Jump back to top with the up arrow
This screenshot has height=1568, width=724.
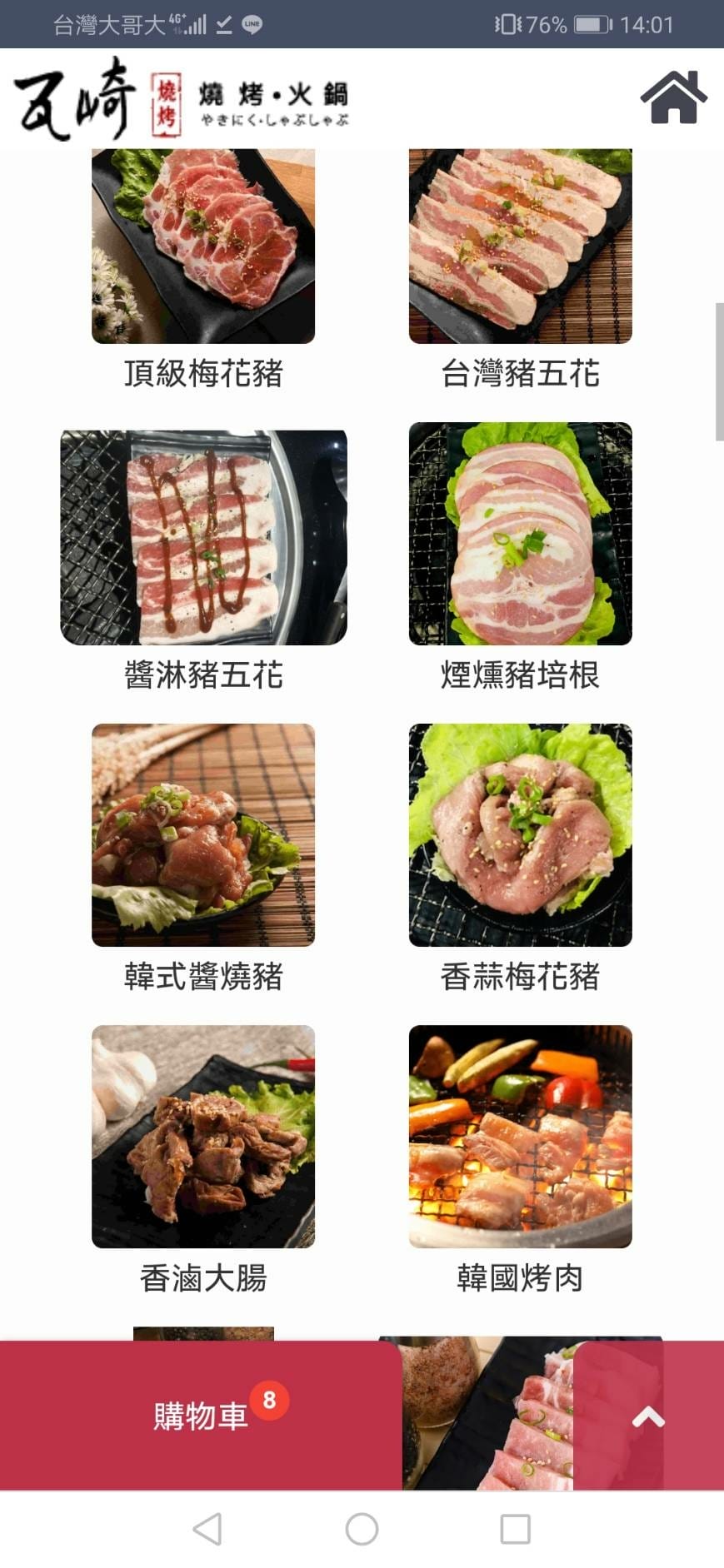(648, 1416)
